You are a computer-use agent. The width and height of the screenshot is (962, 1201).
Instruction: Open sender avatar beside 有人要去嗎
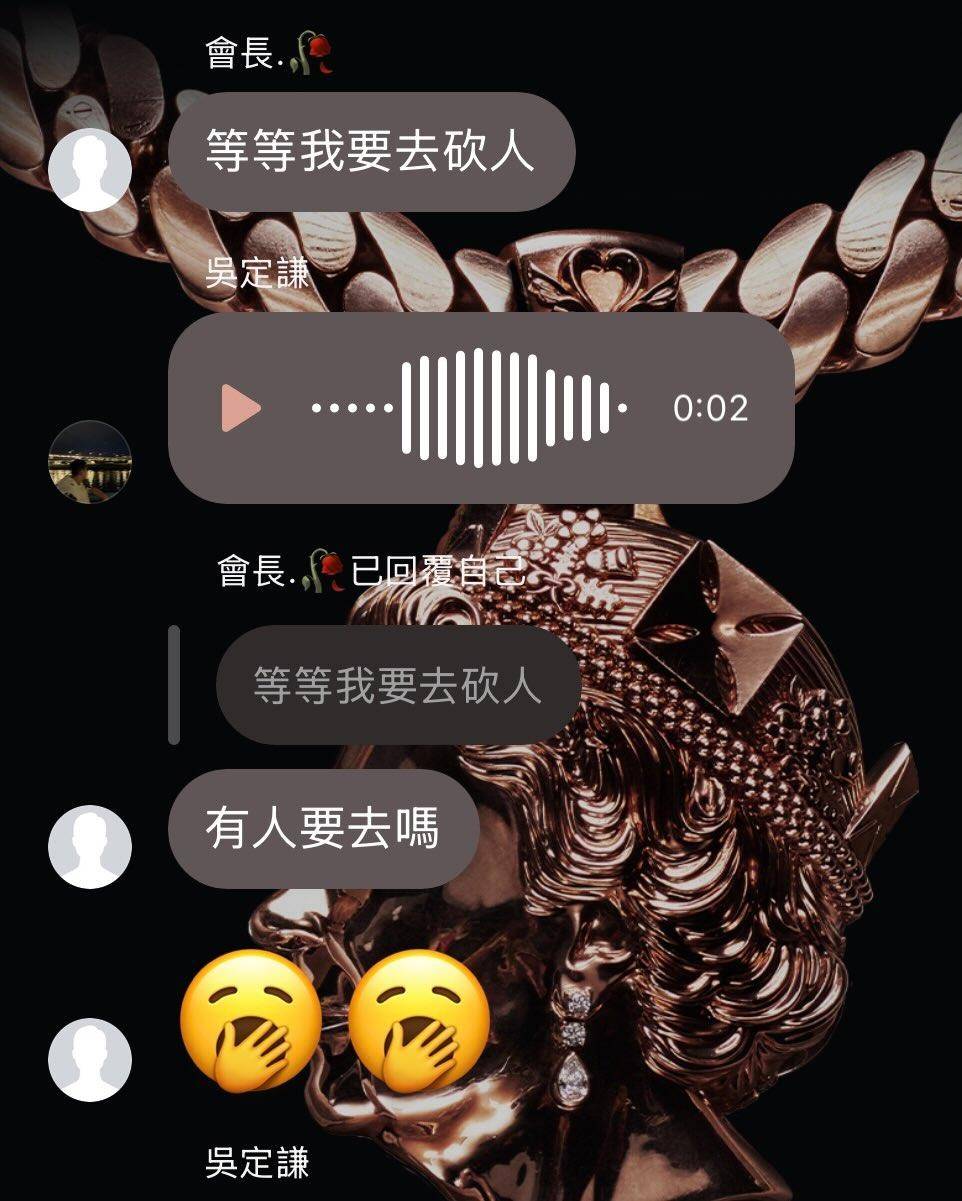click(90, 847)
